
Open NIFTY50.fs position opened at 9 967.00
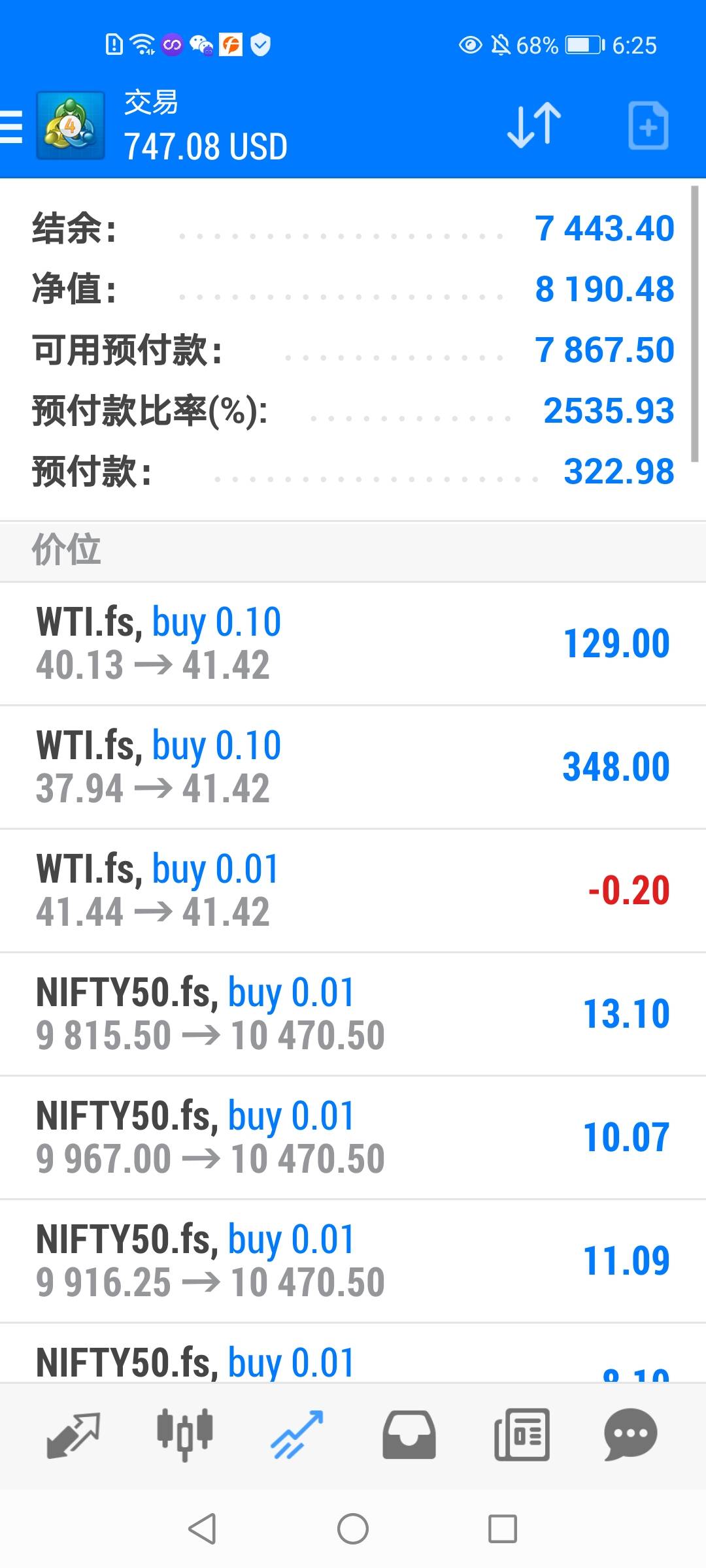[353, 1137]
